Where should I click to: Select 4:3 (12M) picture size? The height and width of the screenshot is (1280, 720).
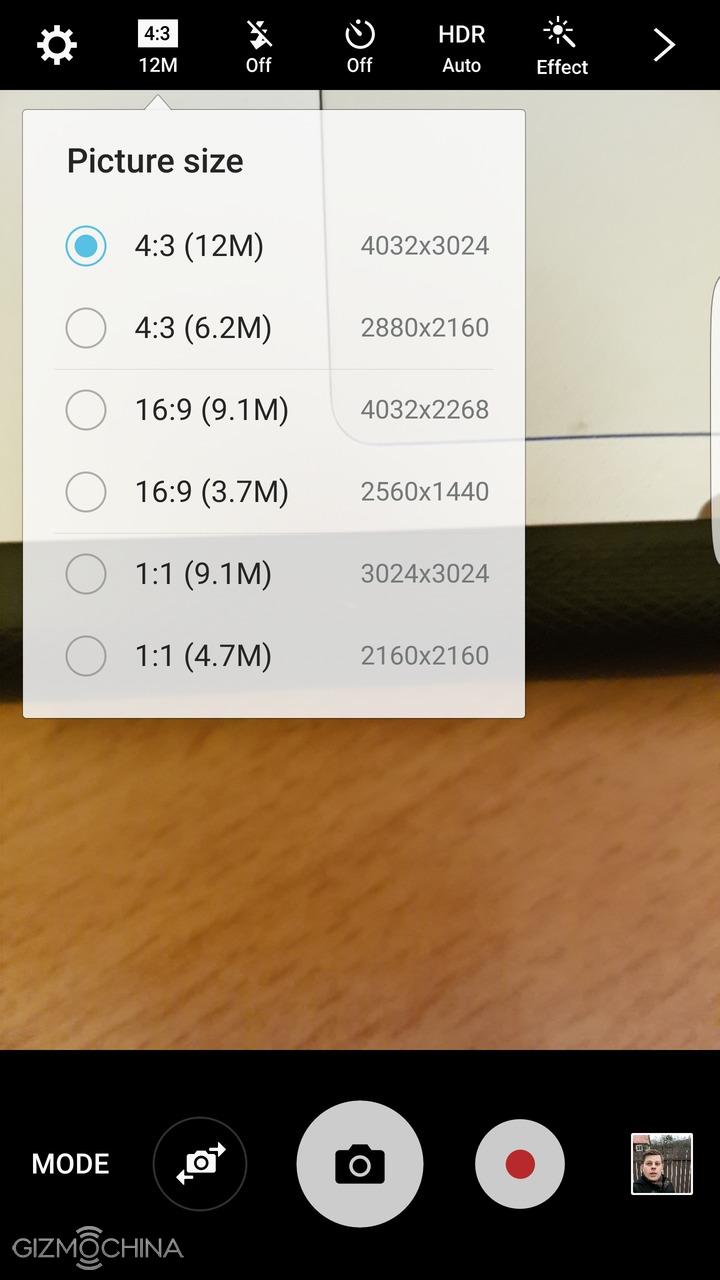[x=275, y=246]
